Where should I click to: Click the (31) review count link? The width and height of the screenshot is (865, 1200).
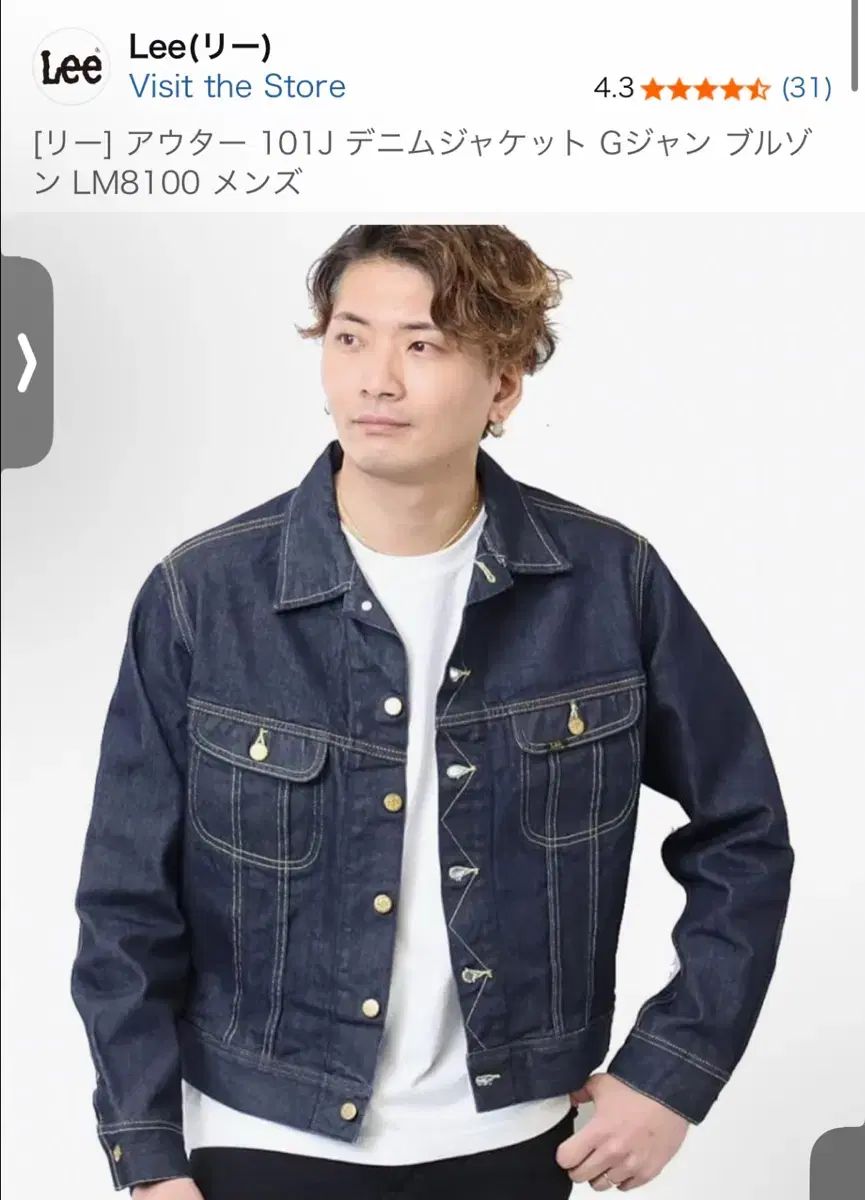pyautogui.click(x=805, y=89)
